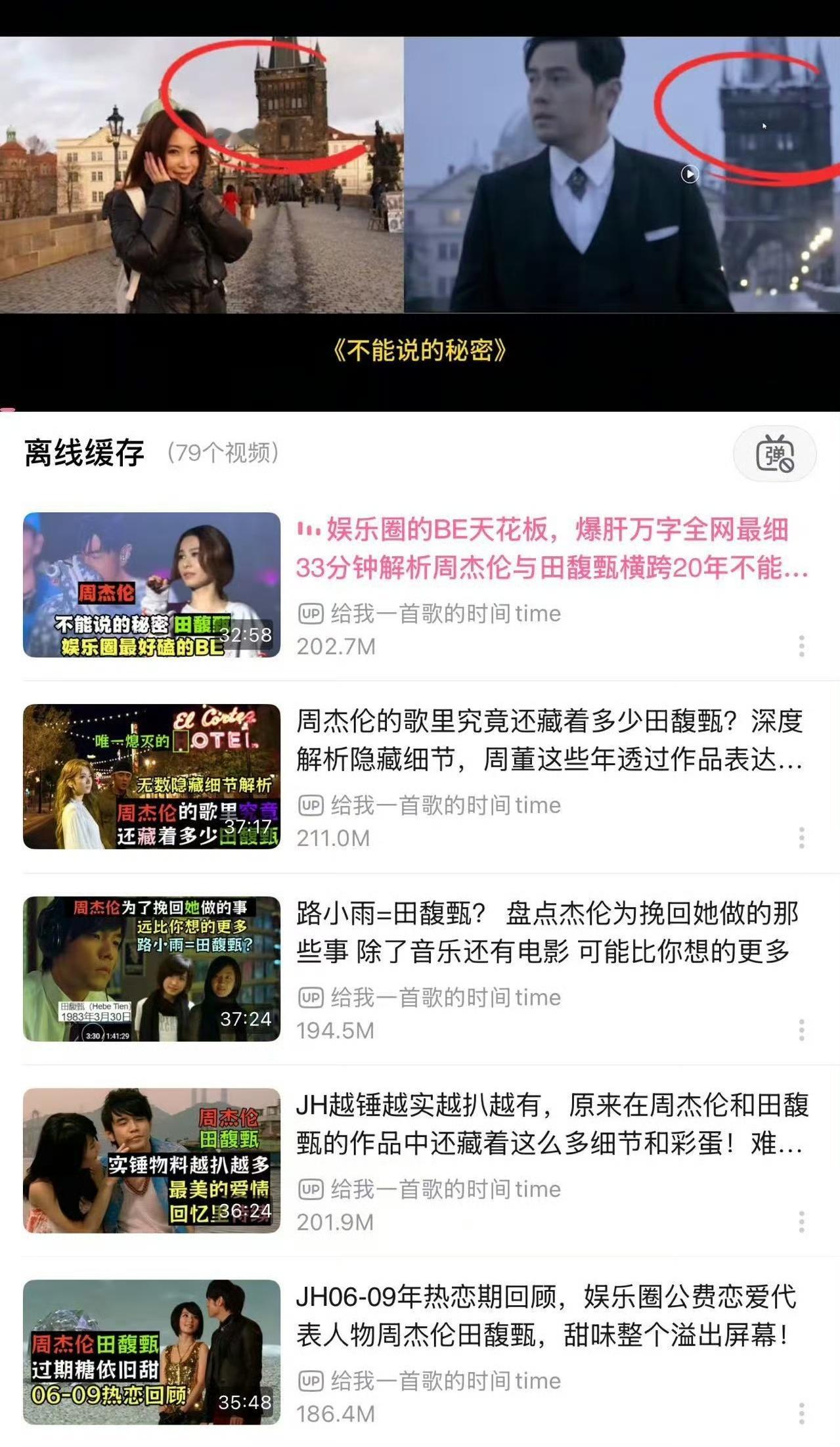Open the three-dot menu of the 周杰伦的歌 video
Image resolution: width=840 pixels, height=1447 pixels.
click(802, 838)
